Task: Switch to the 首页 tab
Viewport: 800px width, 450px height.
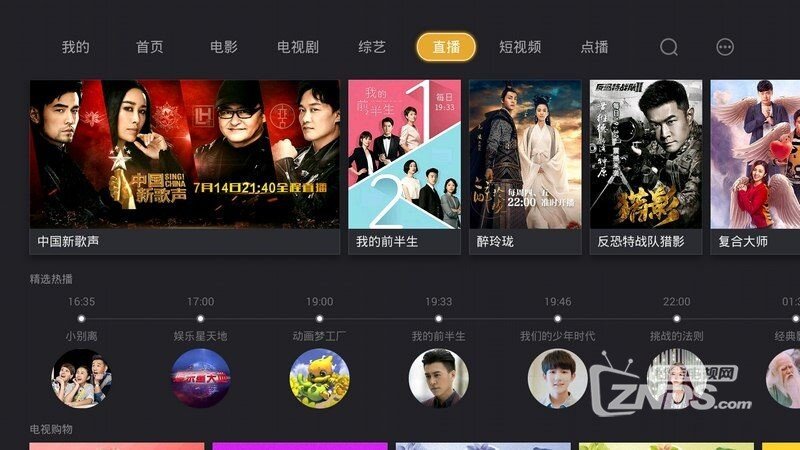Action: [x=150, y=47]
